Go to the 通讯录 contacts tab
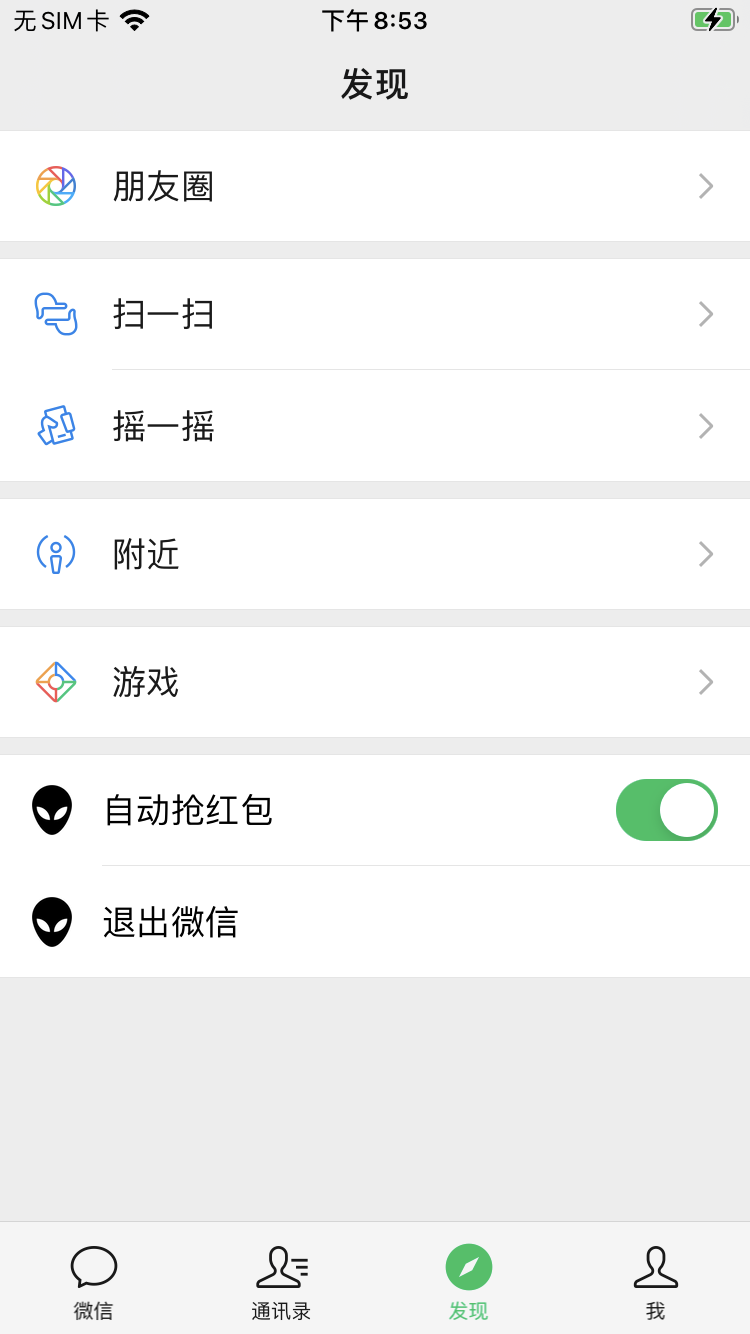This screenshot has height=1334, width=750. pyautogui.click(x=281, y=1282)
